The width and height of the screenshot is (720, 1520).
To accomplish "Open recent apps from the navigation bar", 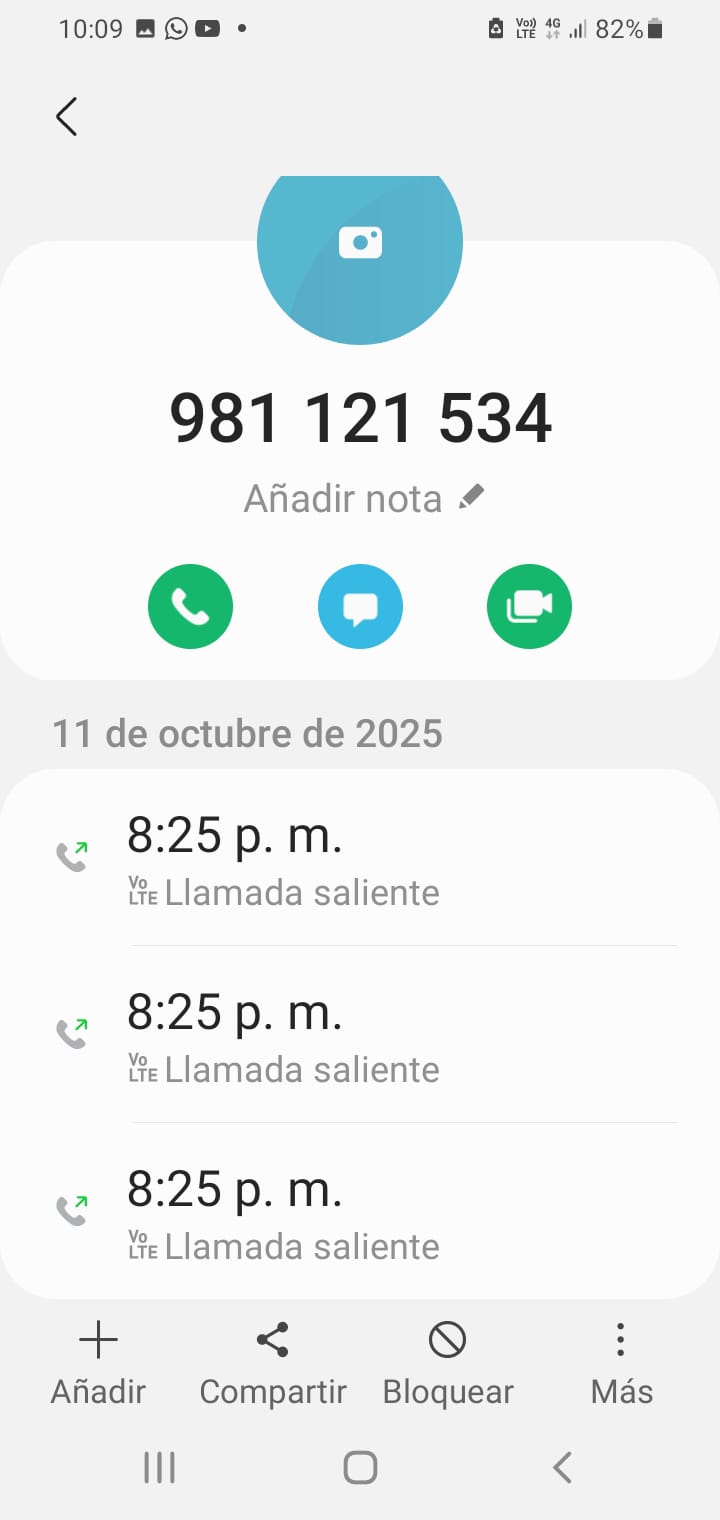I will (159, 1468).
